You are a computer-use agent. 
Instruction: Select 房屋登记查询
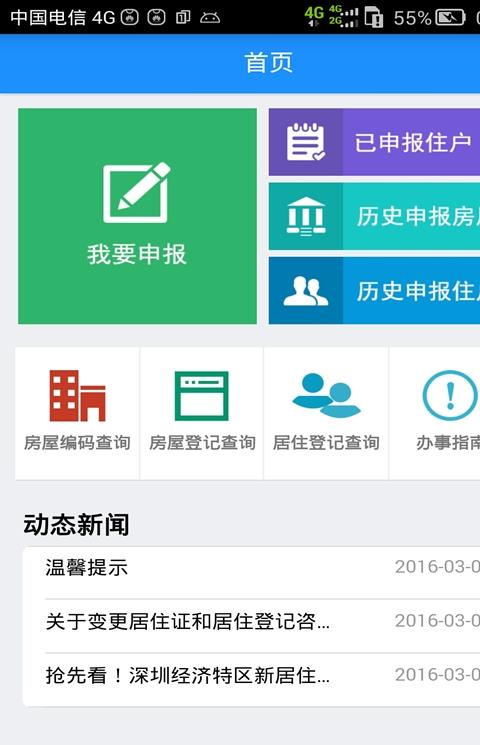coord(202,413)
